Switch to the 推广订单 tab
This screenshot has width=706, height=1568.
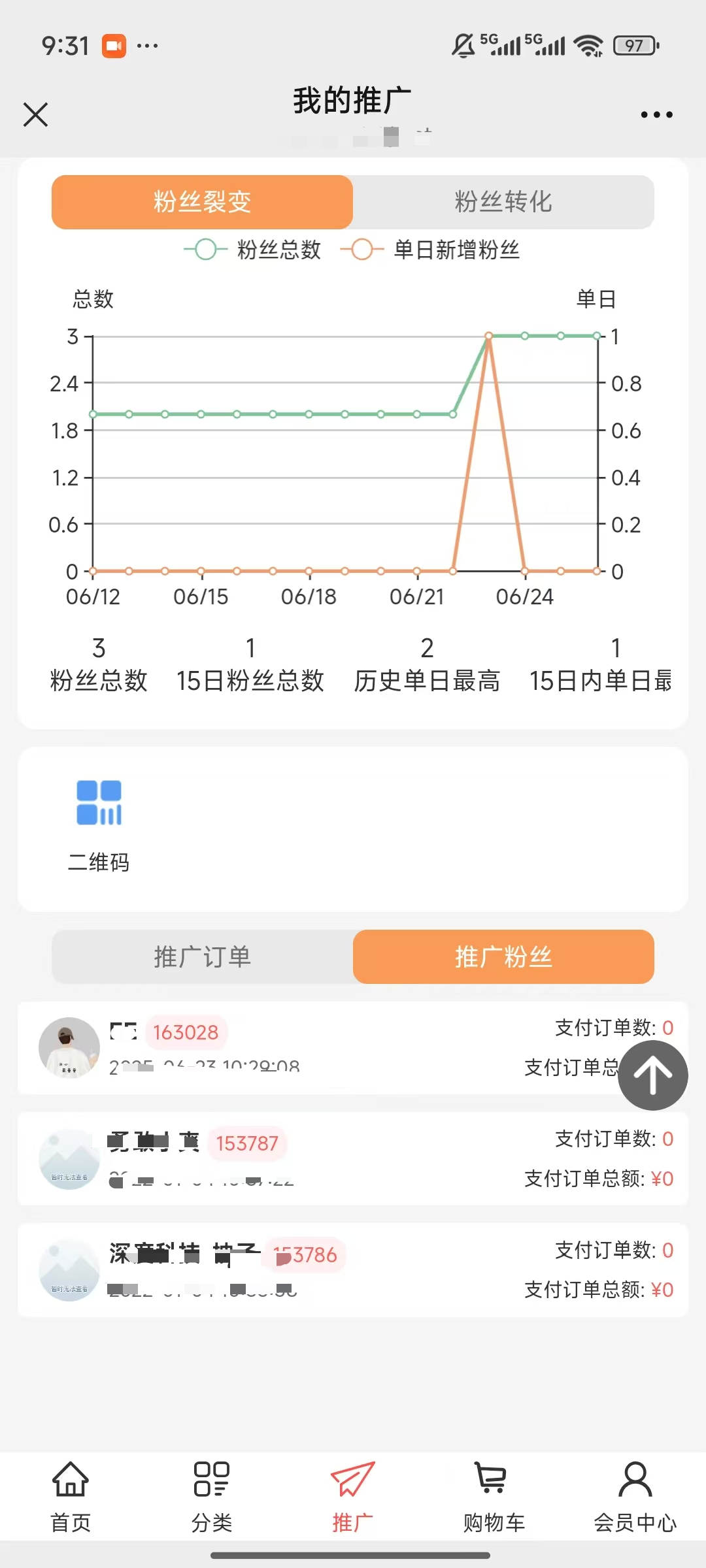201,956
